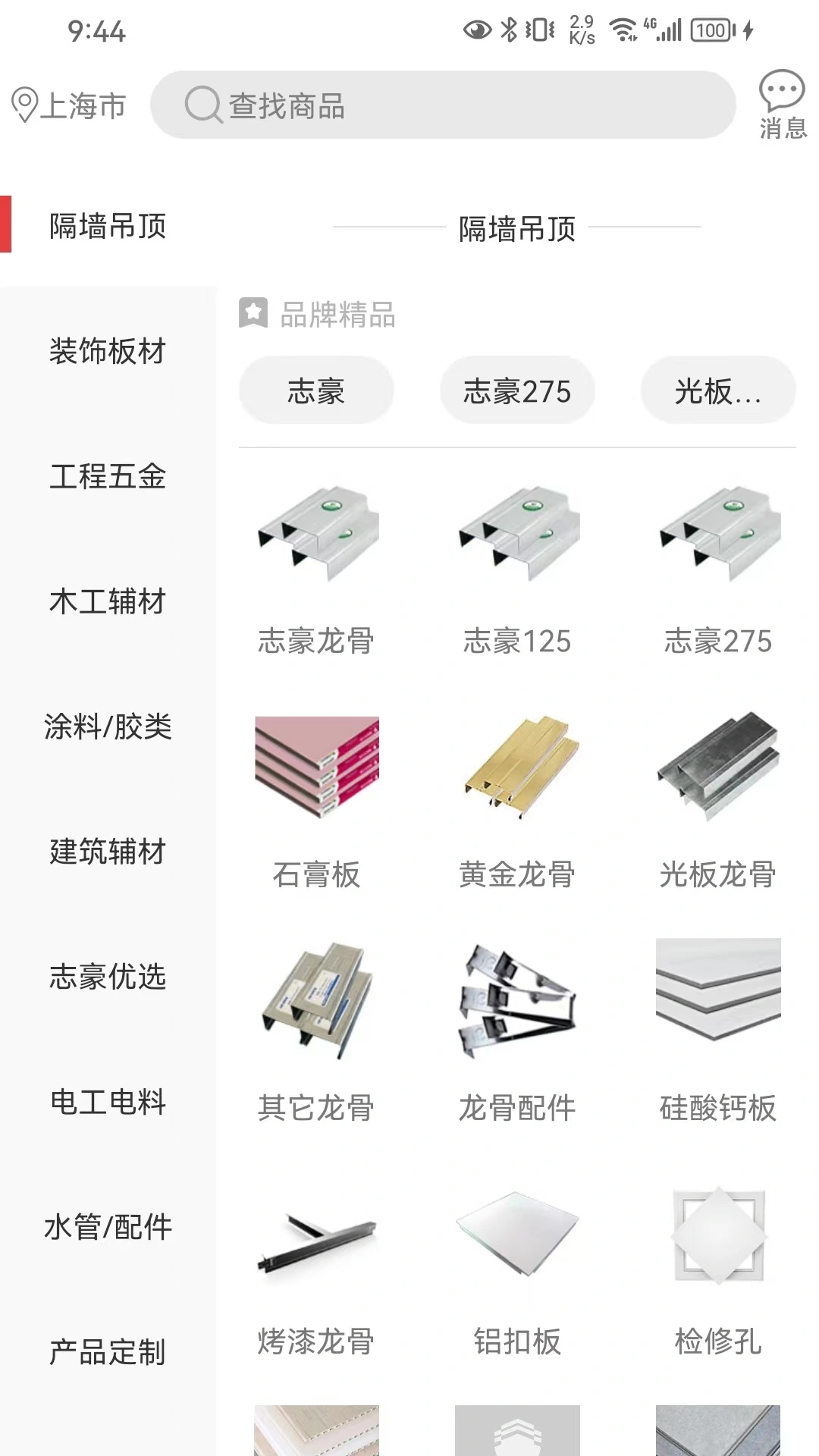
Task: Select the 志豪 brand chip
Action: 315,390
